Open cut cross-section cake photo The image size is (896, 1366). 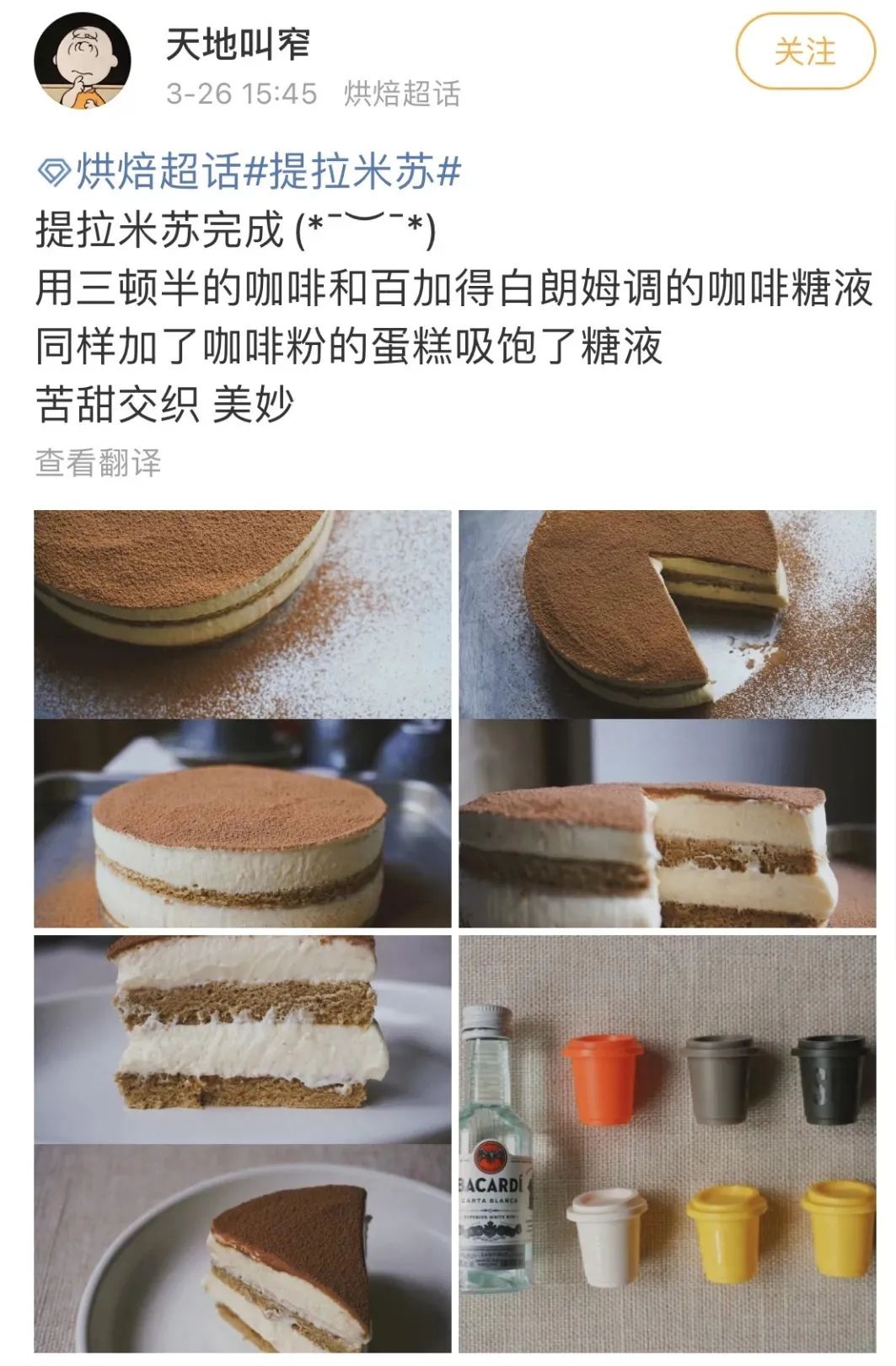coord(667,823)
